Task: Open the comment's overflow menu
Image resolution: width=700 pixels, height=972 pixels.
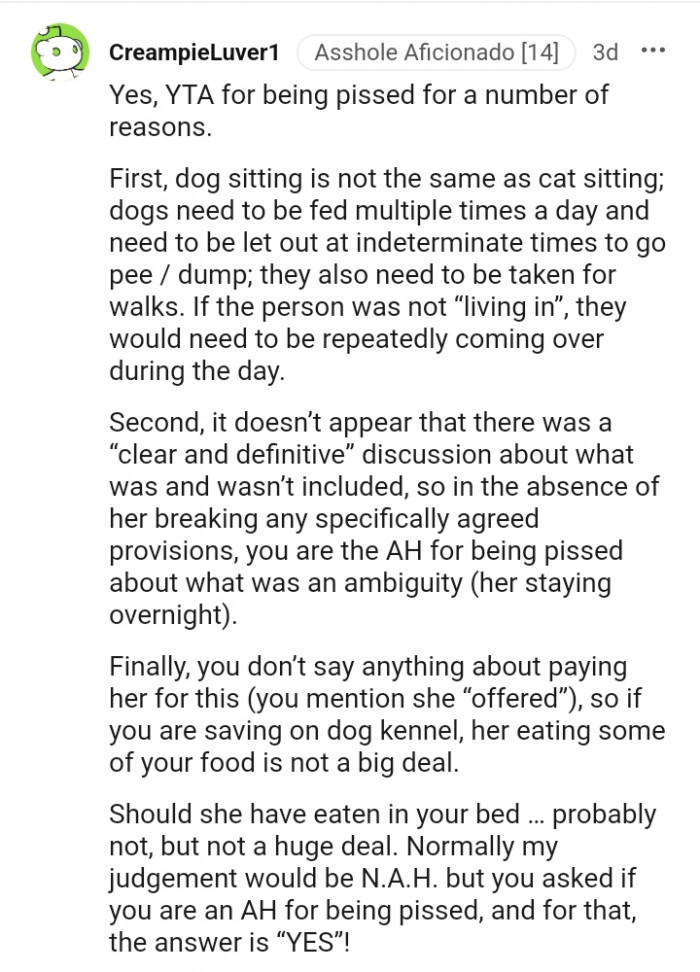Action: point(652,51)
